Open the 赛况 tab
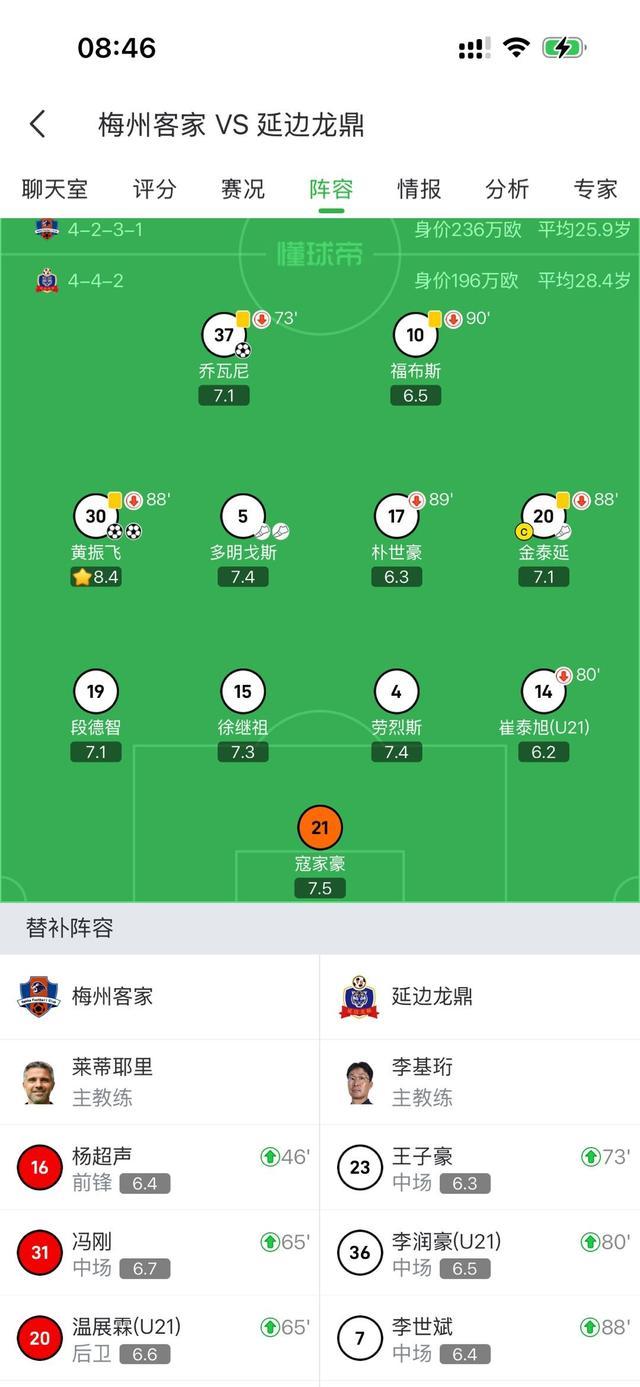The image size is (640, 1387). pos(243,189)
